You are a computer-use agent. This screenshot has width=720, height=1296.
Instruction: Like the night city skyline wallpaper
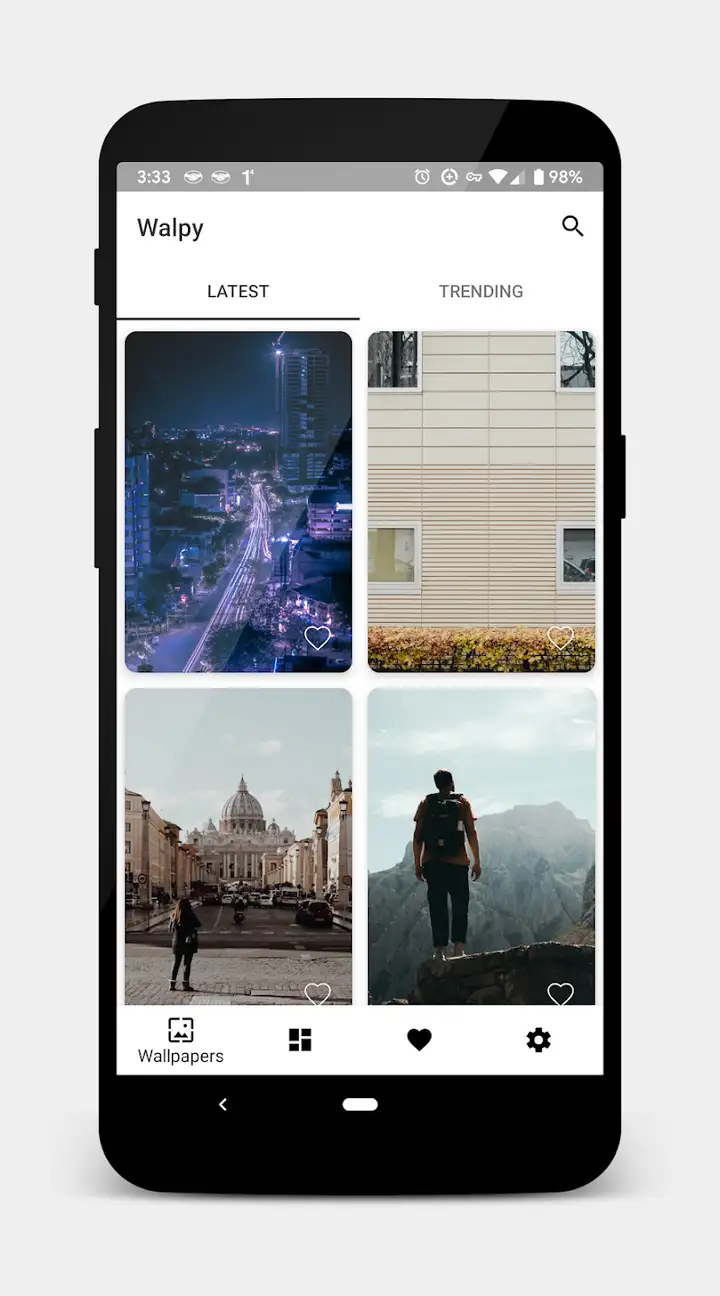(x=317, y=638)
